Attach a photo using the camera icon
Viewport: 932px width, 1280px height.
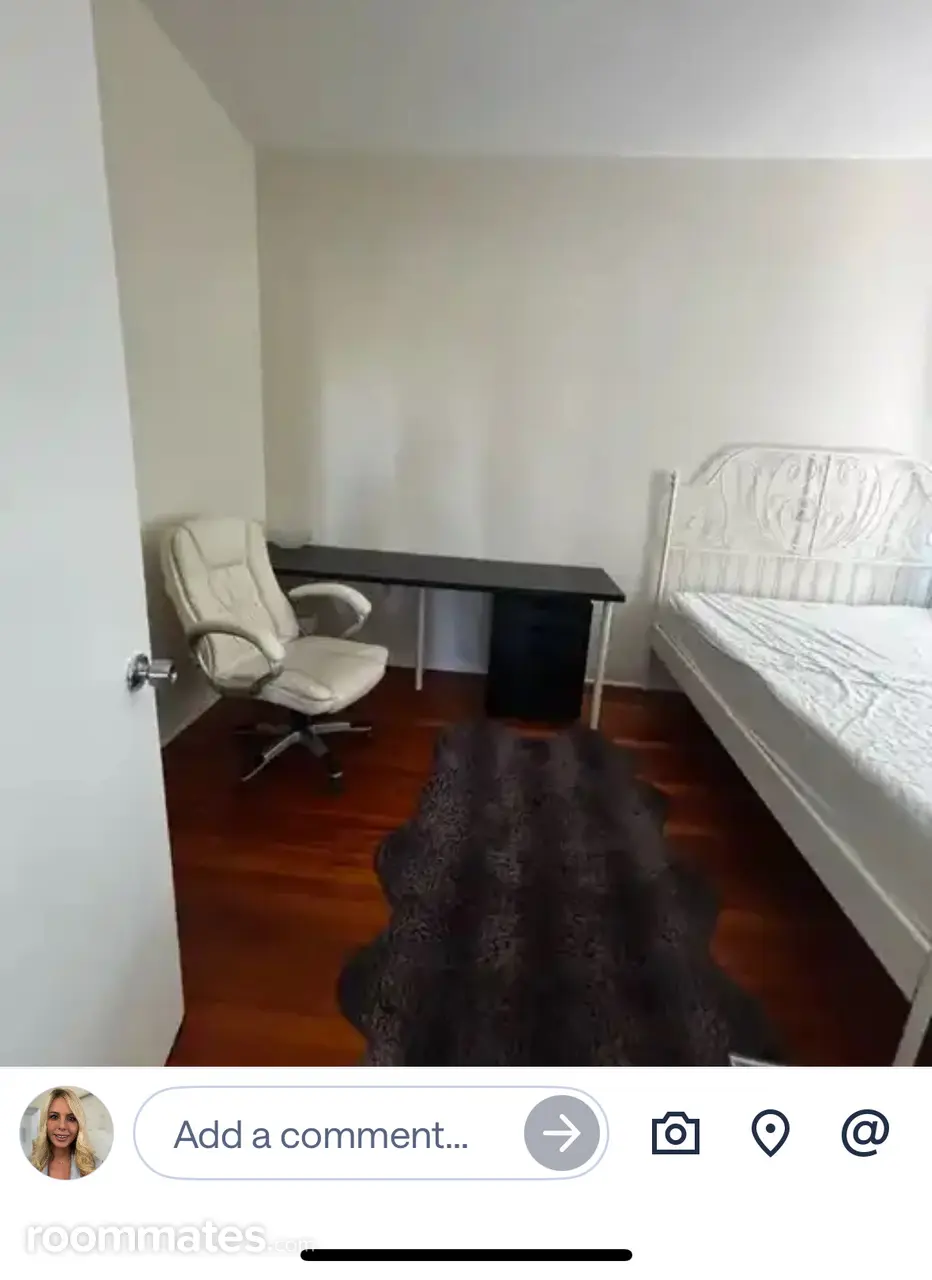(x=676, y=1134)
